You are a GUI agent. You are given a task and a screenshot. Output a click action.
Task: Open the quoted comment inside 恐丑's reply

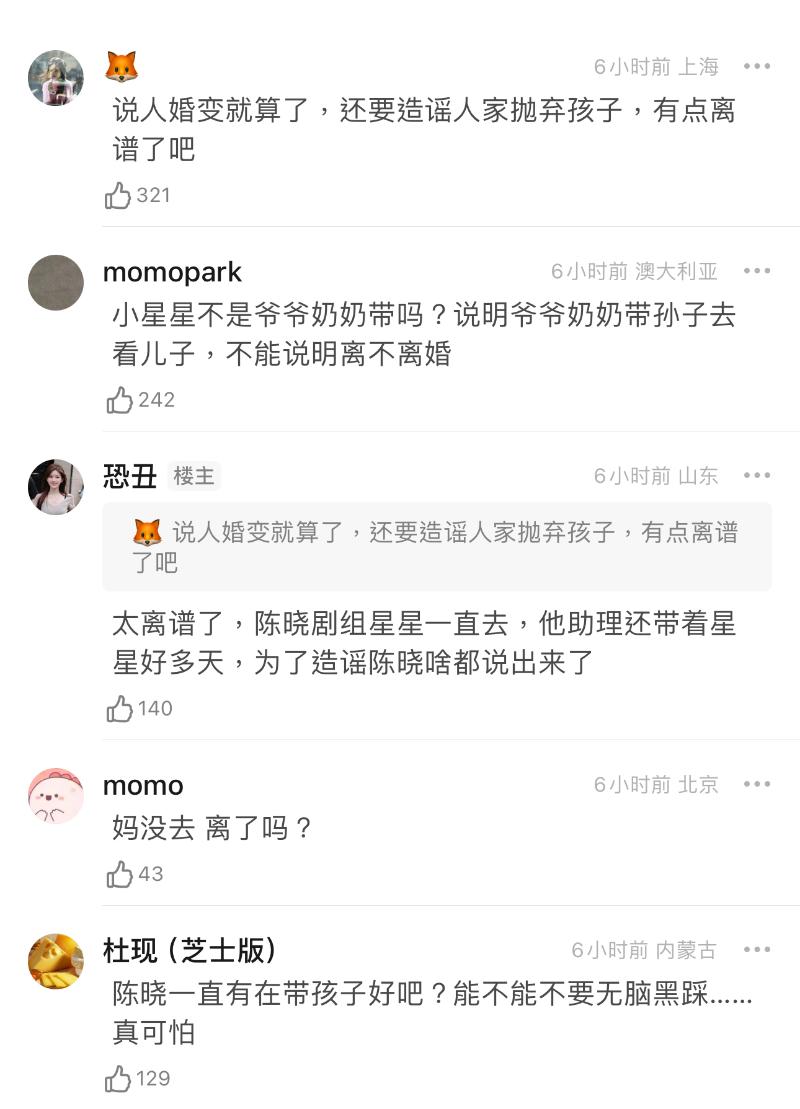click(x=436, y=546)
